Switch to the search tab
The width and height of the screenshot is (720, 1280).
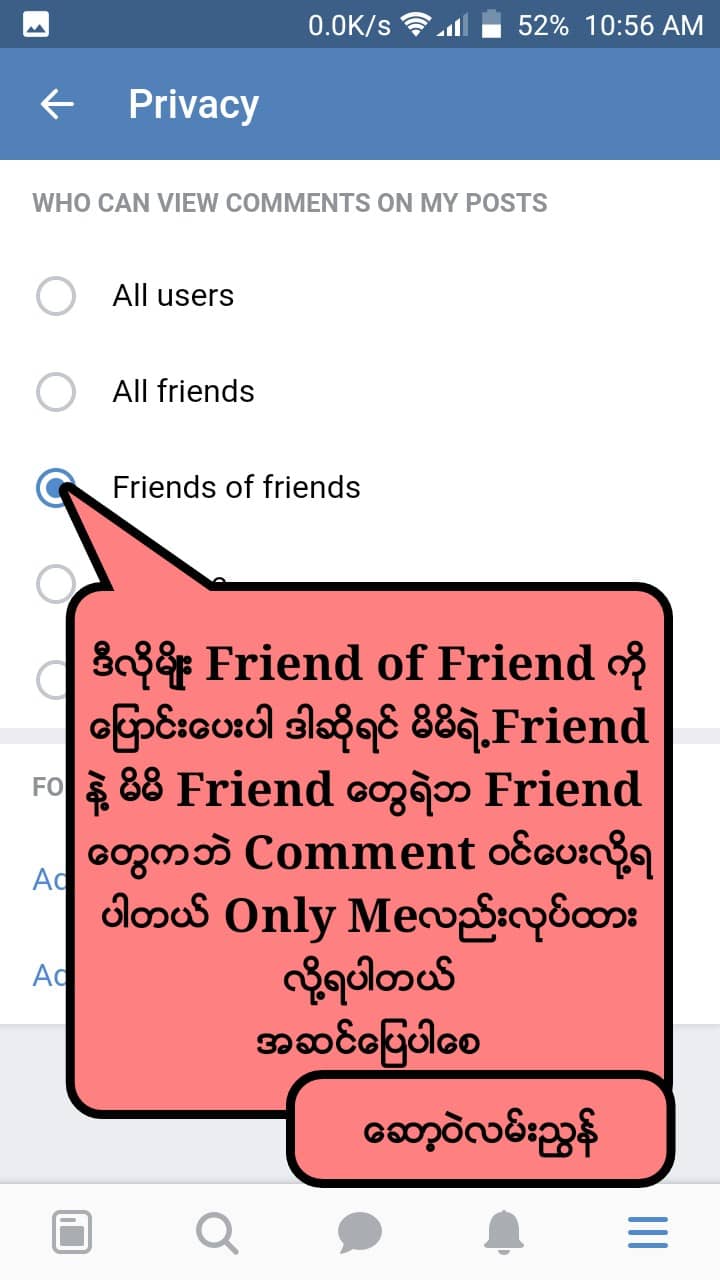coord(216,1232)
